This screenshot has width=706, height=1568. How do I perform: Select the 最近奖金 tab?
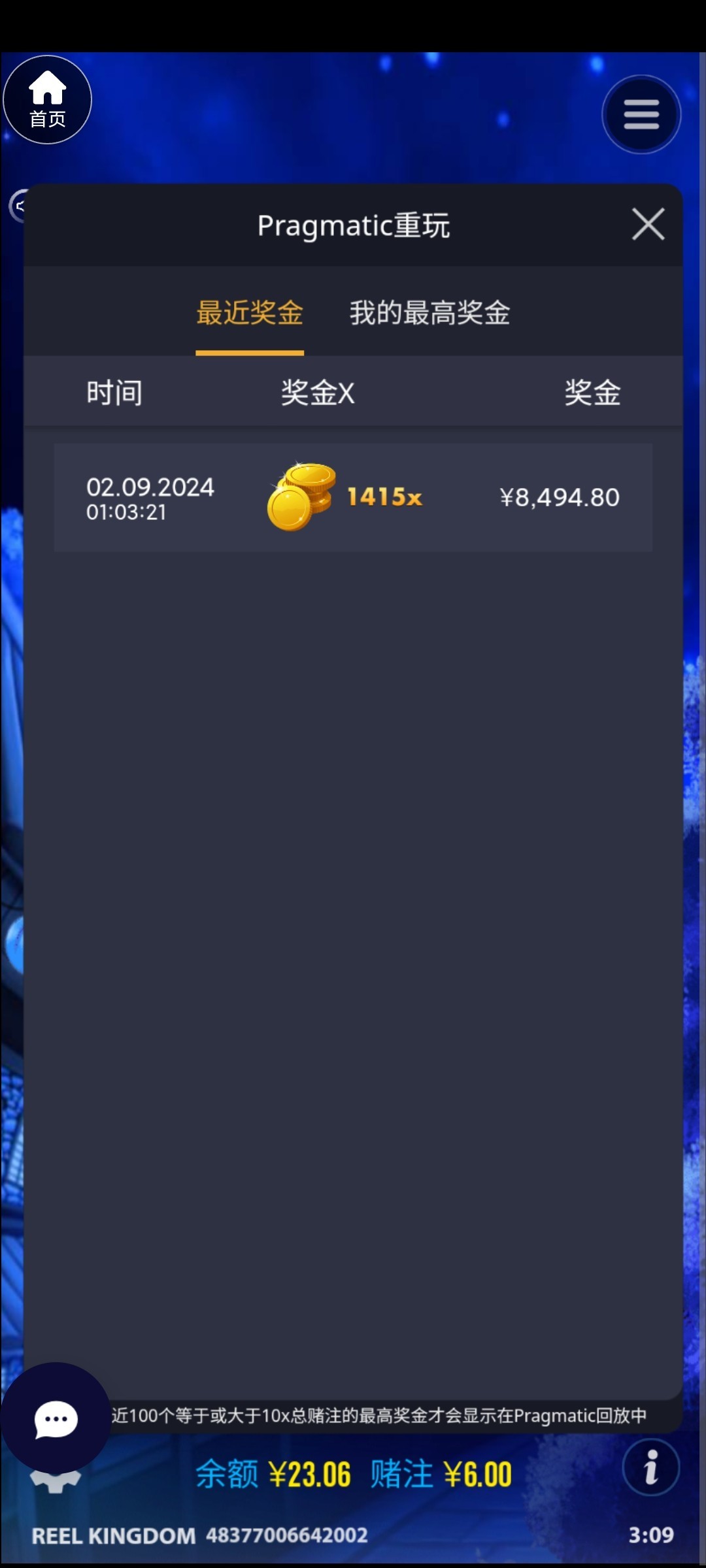(x=250, y=313)
